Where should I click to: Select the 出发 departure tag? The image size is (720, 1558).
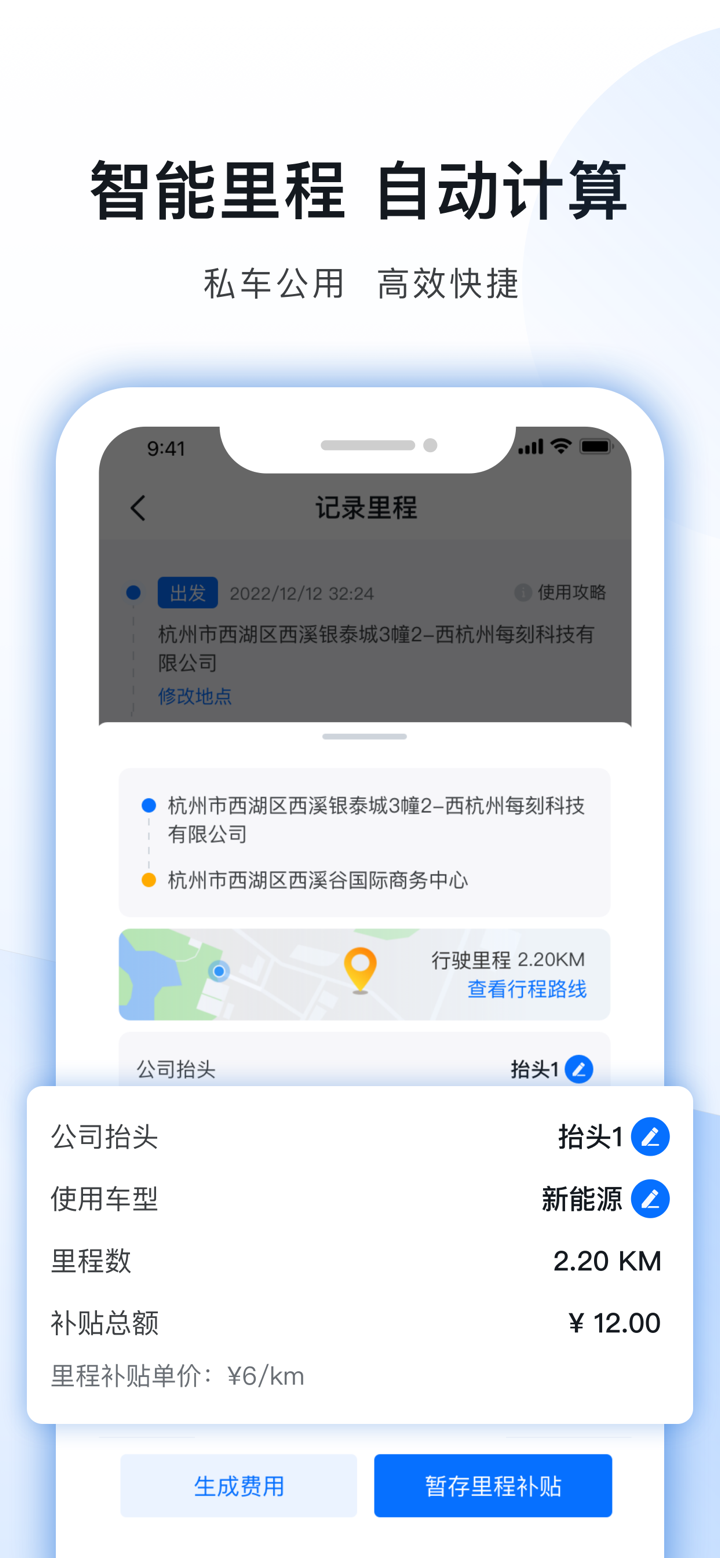click(x=187, y=592)
